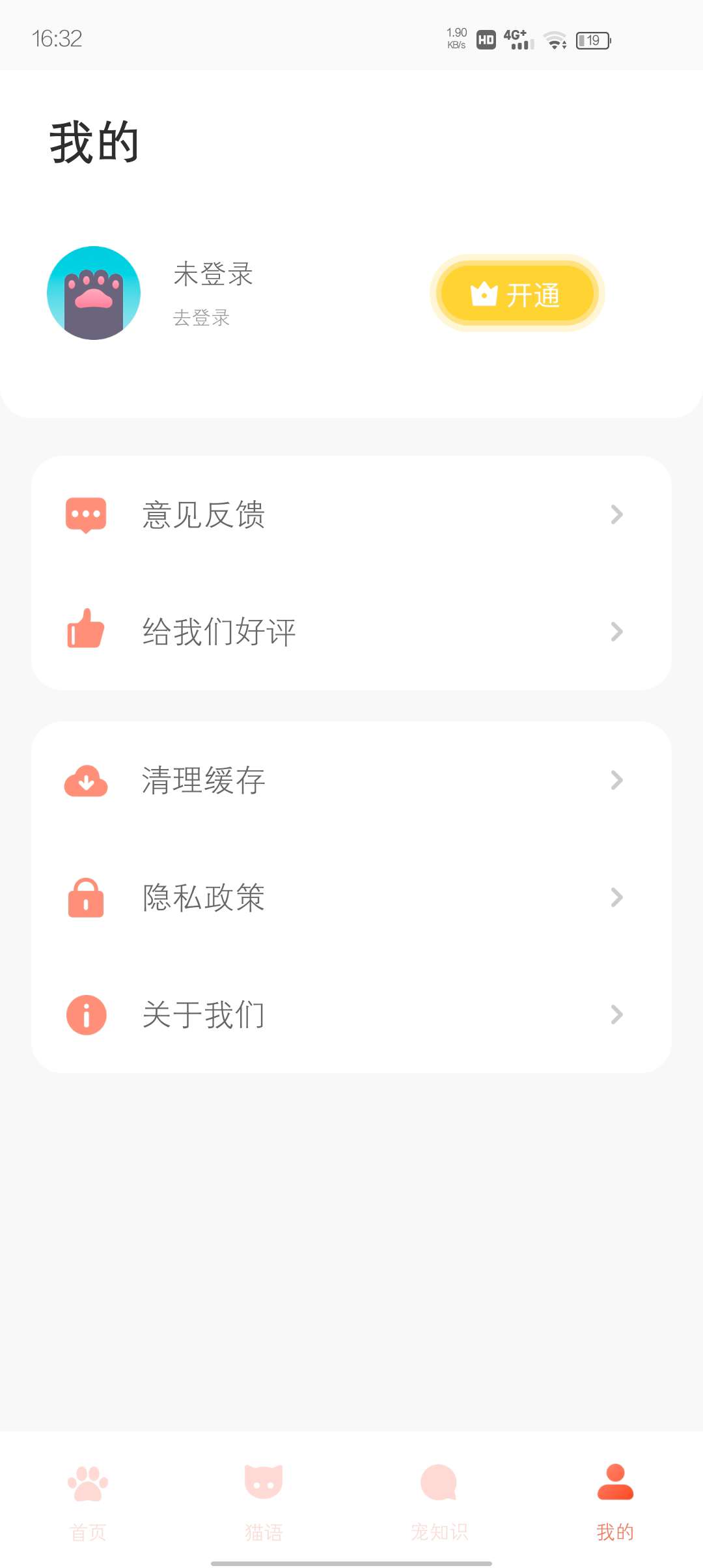Select the thumbs-up rating icon

click(x=85, y=630)
